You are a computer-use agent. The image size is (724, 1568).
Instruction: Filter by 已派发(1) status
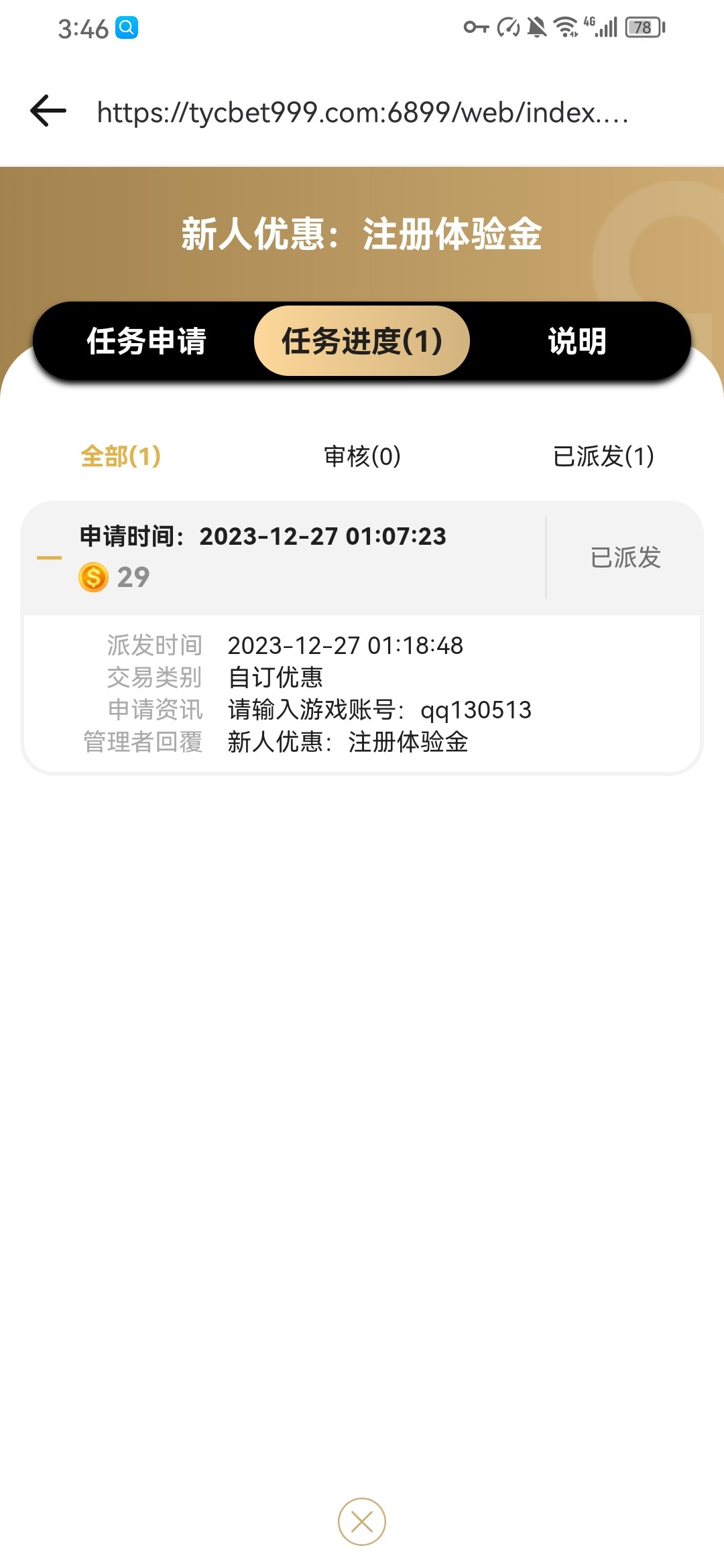[x=603, y=456]
